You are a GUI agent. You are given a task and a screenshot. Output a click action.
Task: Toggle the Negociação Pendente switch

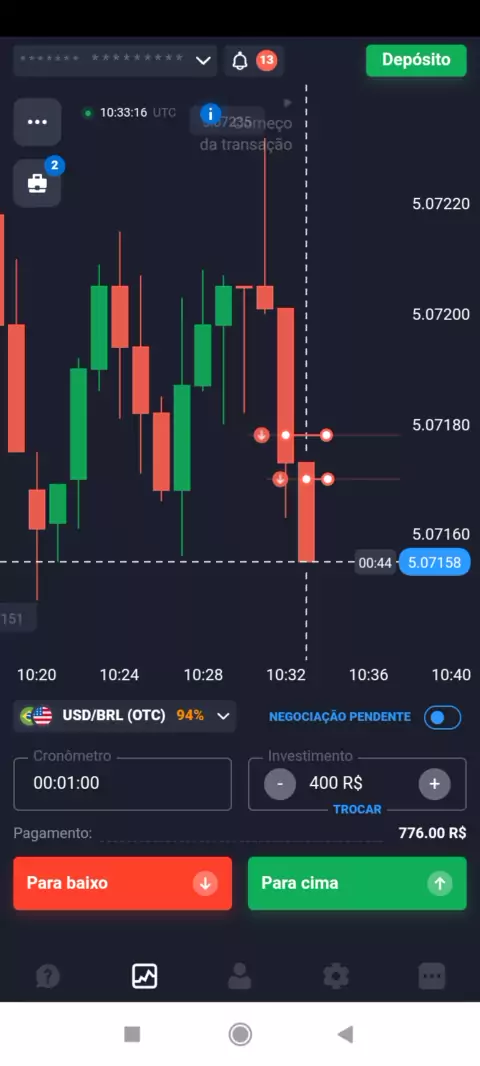443,717
